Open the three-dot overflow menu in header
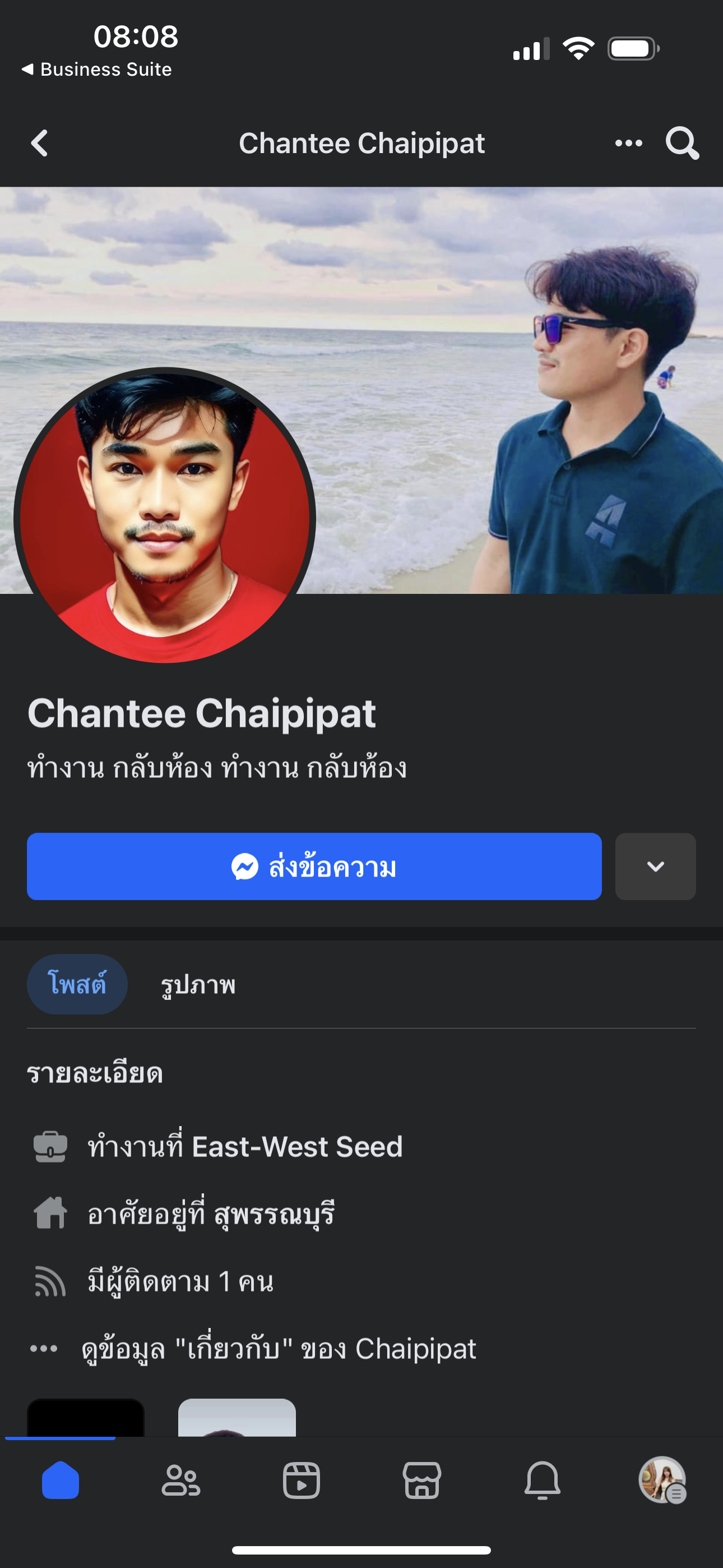This screenshot has width=723, height=1568. tap(628, 144)
